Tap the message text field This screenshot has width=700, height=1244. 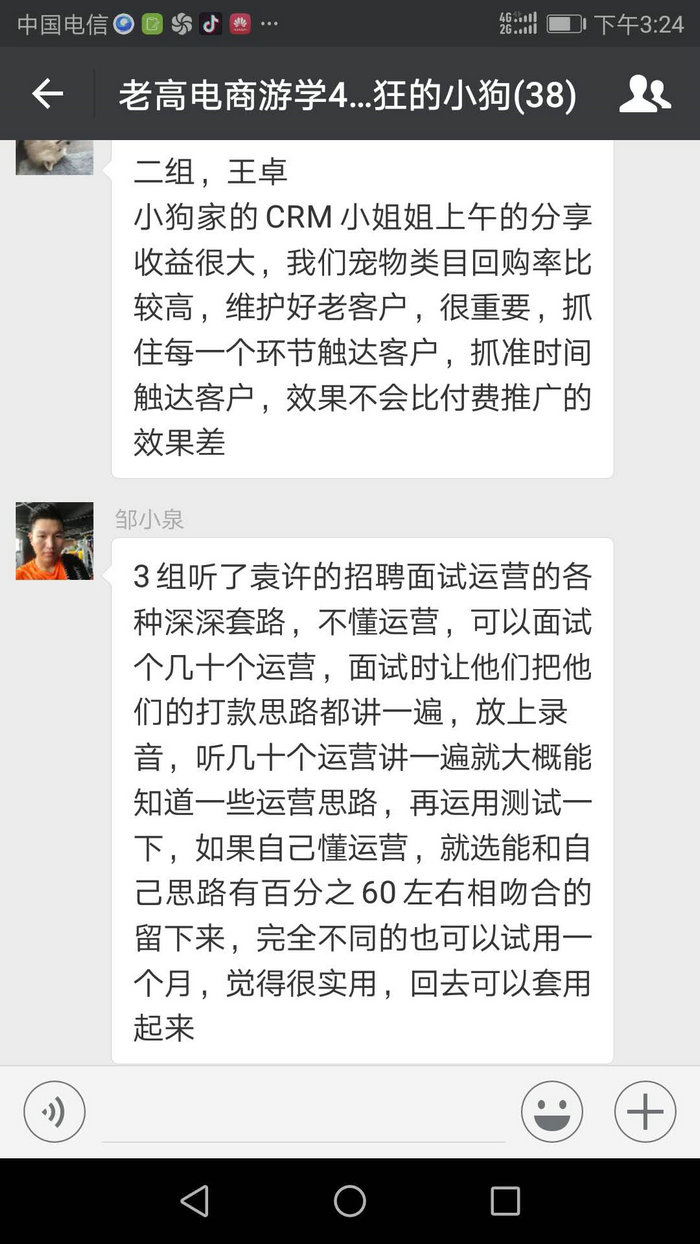[x=303, y=1111]
